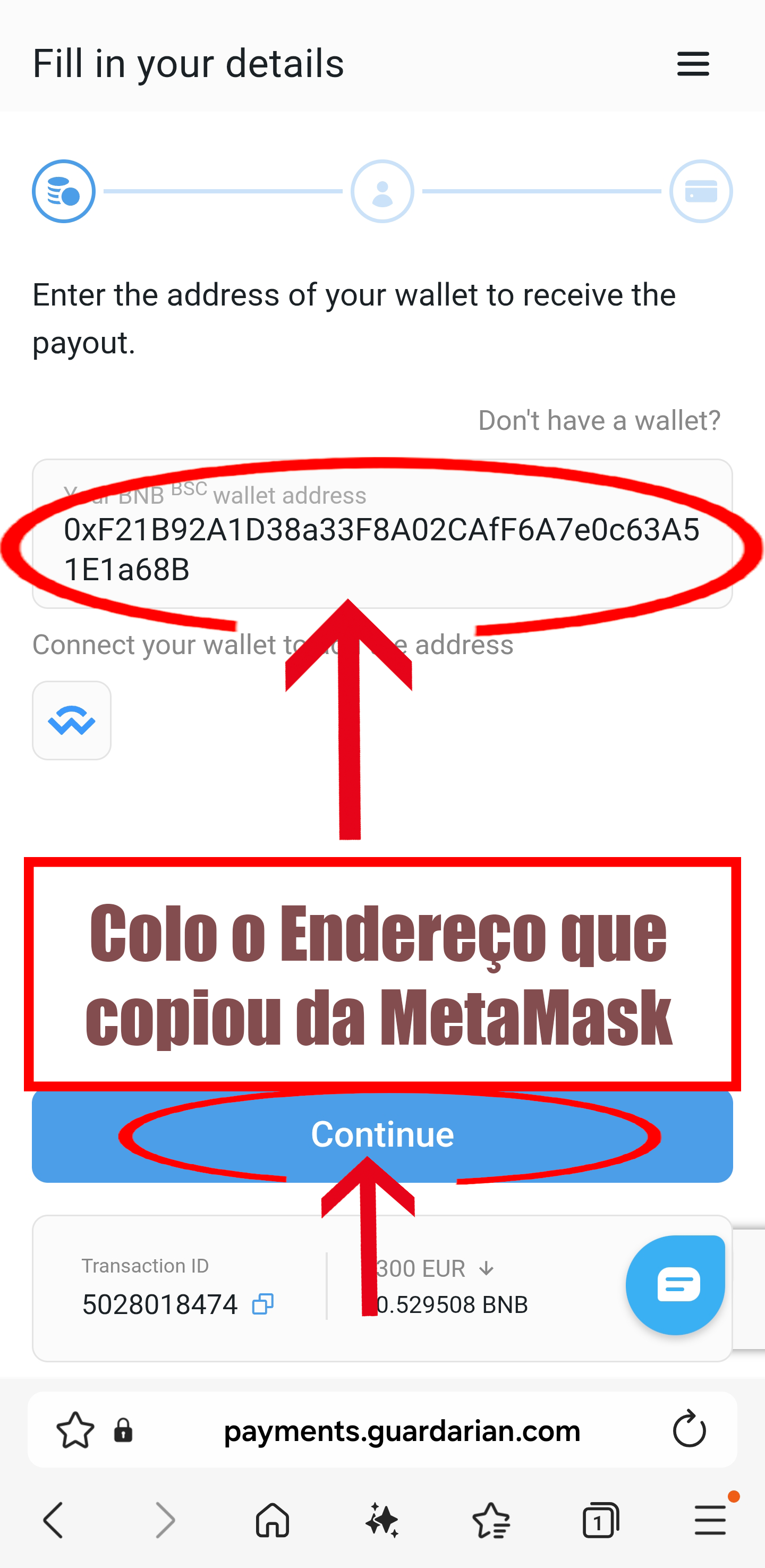This screenshot has width=765, height=1568.
Task: Bookmark this page with the star icon
Action: click(75, 1430)
